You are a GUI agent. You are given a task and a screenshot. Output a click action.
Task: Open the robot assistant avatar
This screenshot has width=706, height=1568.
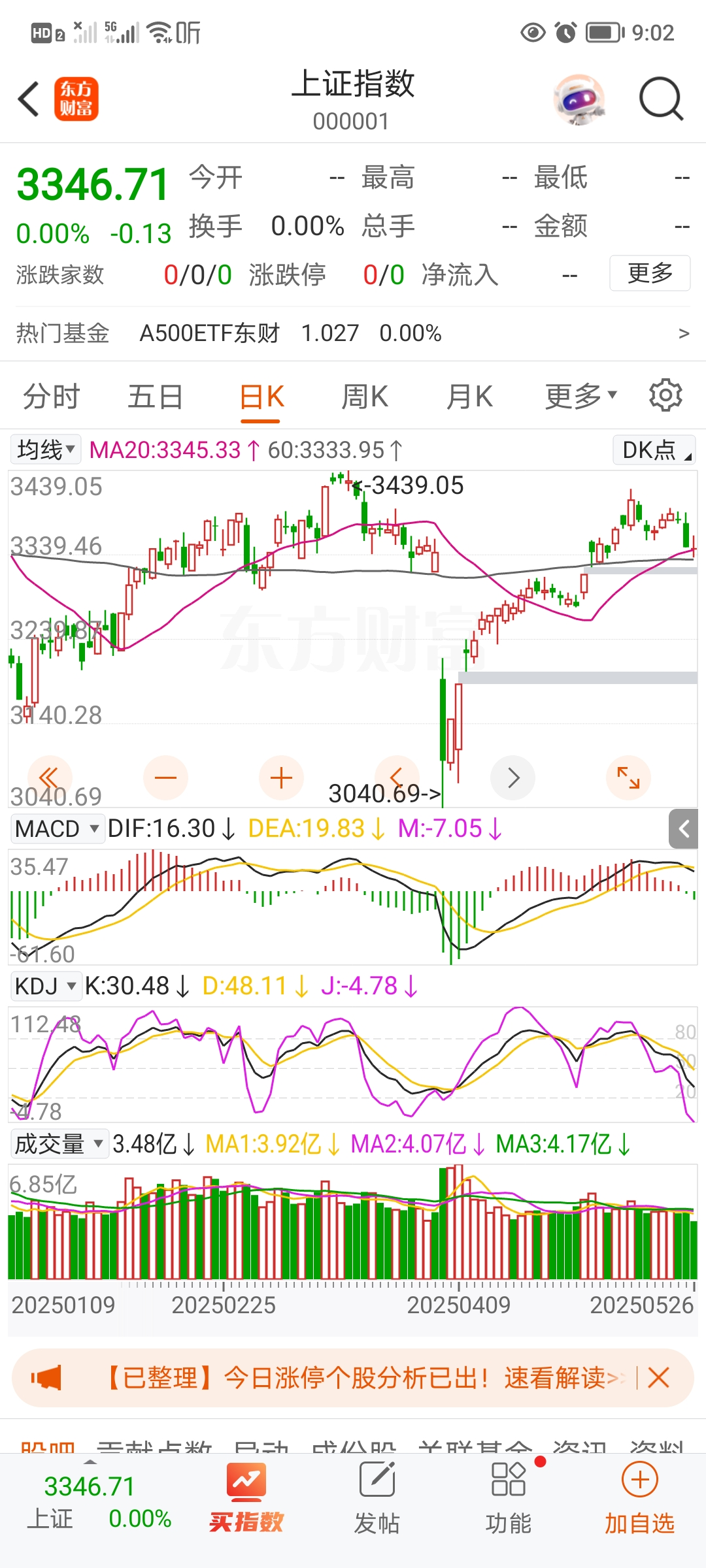[579, 99]
